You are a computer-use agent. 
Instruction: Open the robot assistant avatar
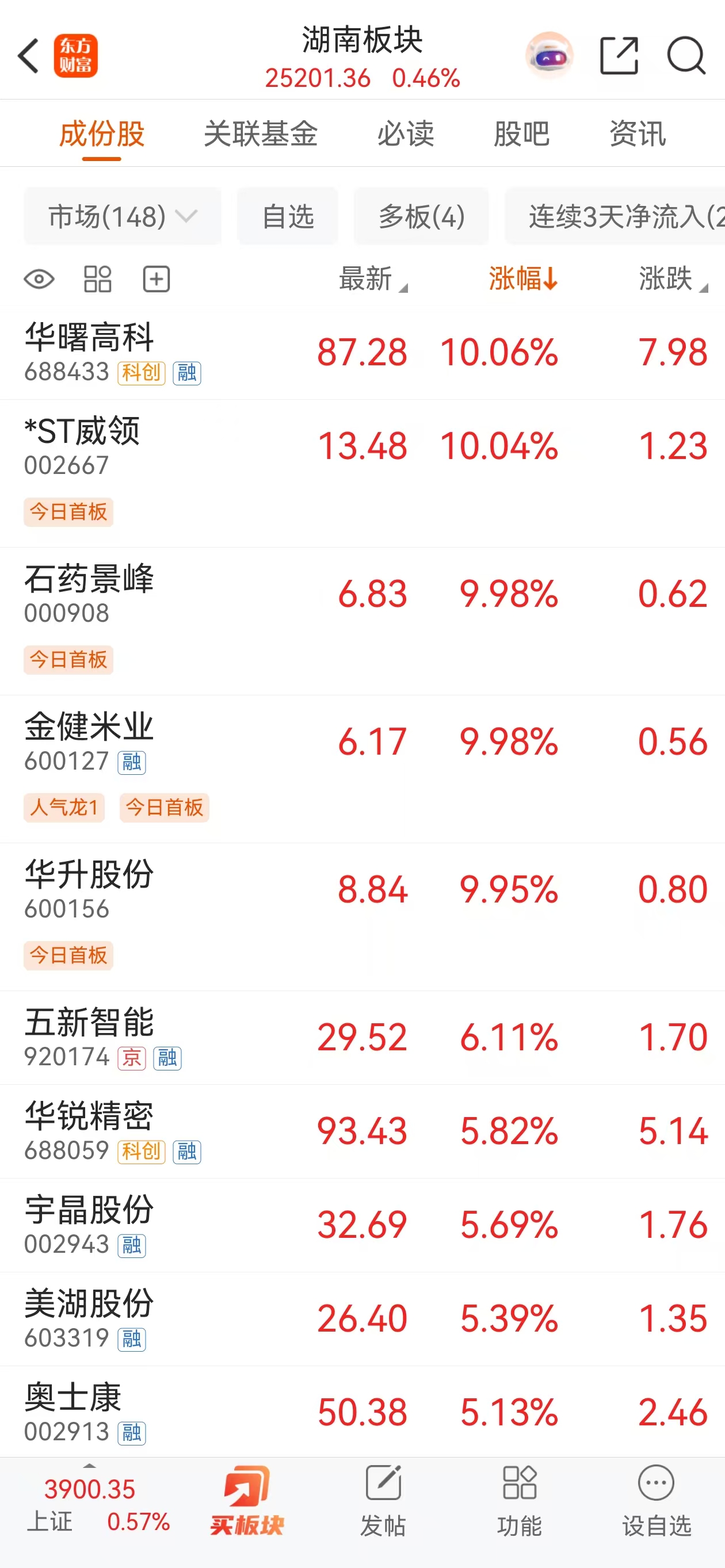[x=549, y=55]
